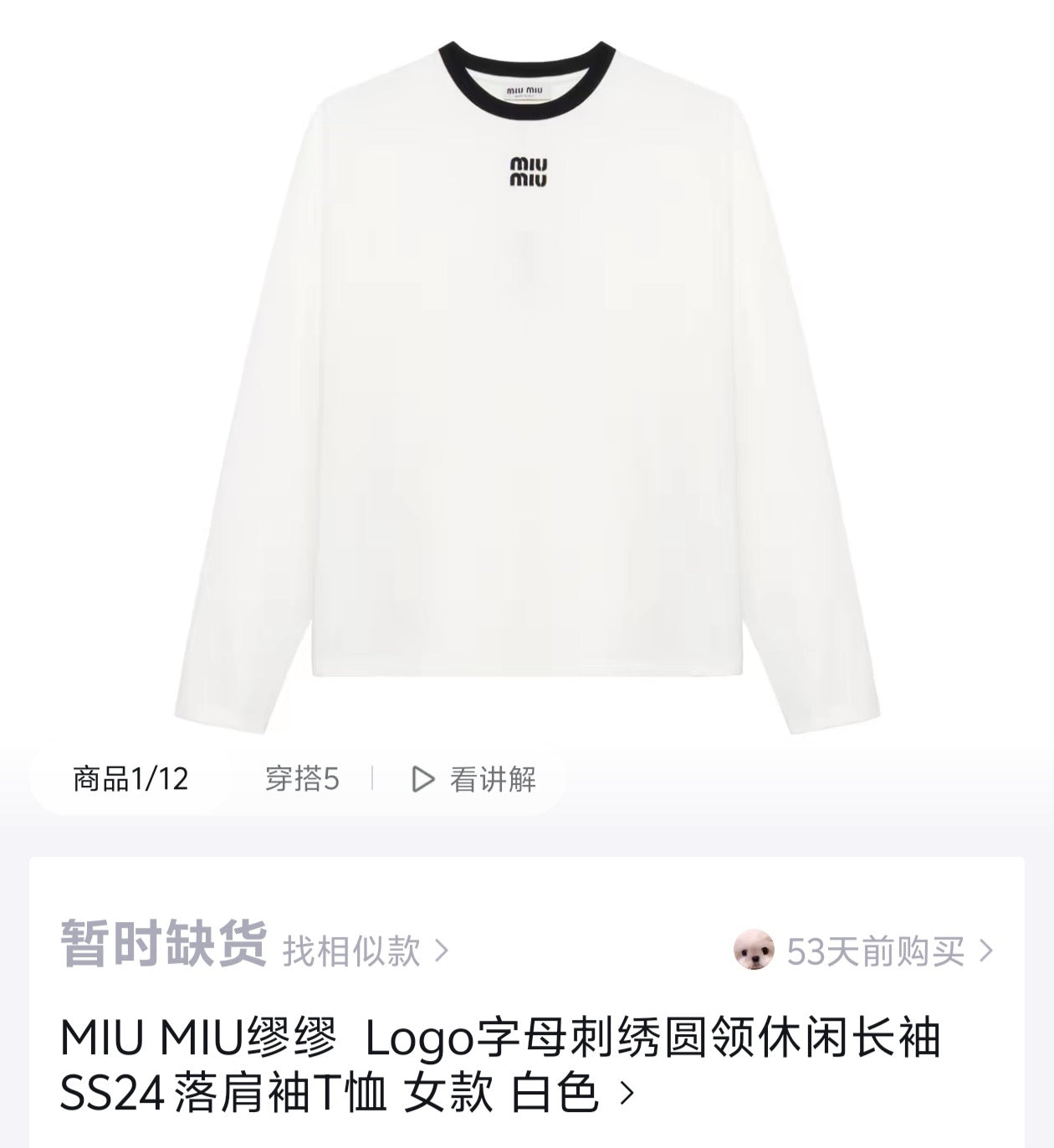Play the 看讲解 product explanation
This screenshot has height=1148, width=1054.
(x=474, y=780)
